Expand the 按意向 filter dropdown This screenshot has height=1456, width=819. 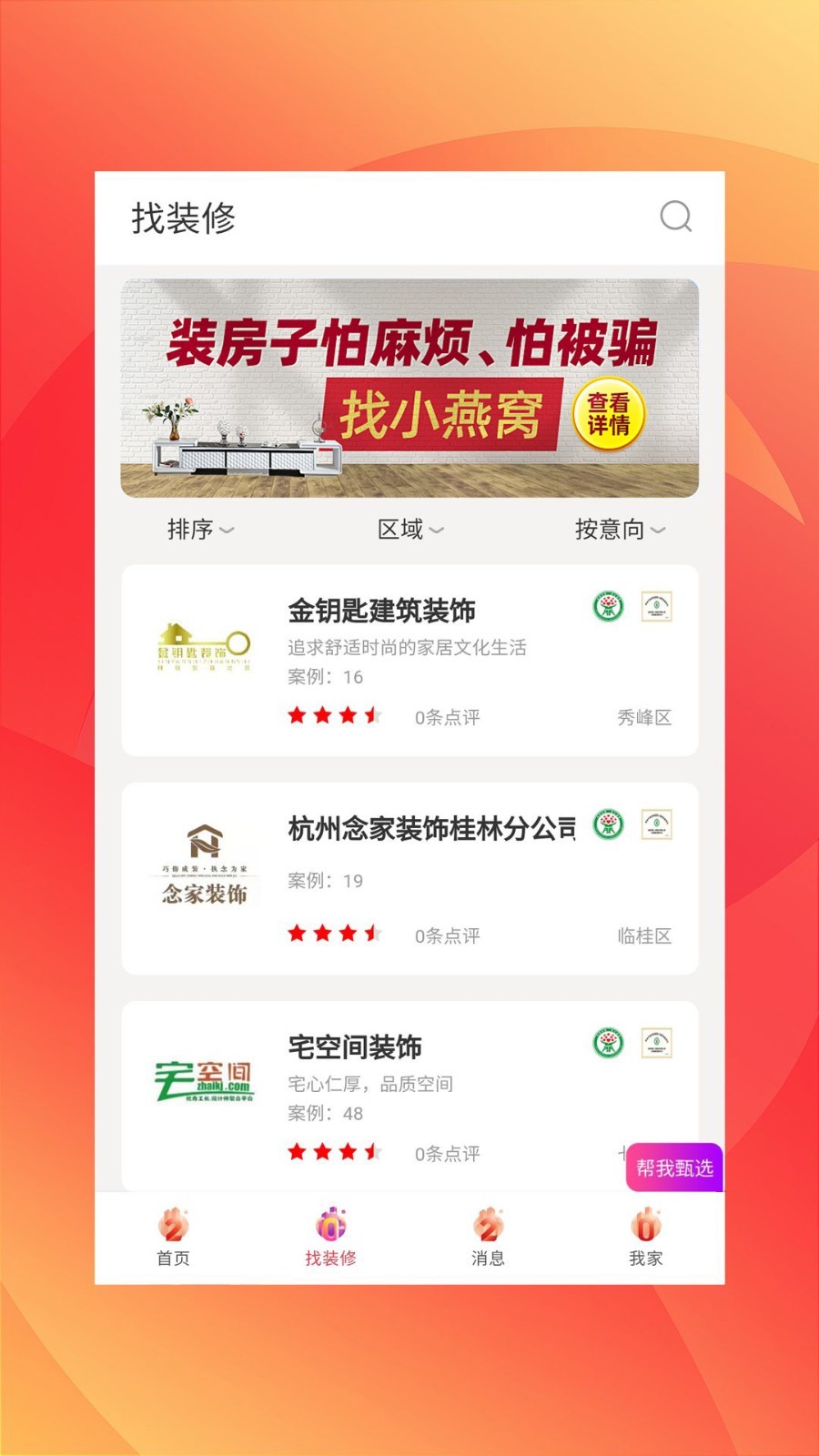pos(620,530)
